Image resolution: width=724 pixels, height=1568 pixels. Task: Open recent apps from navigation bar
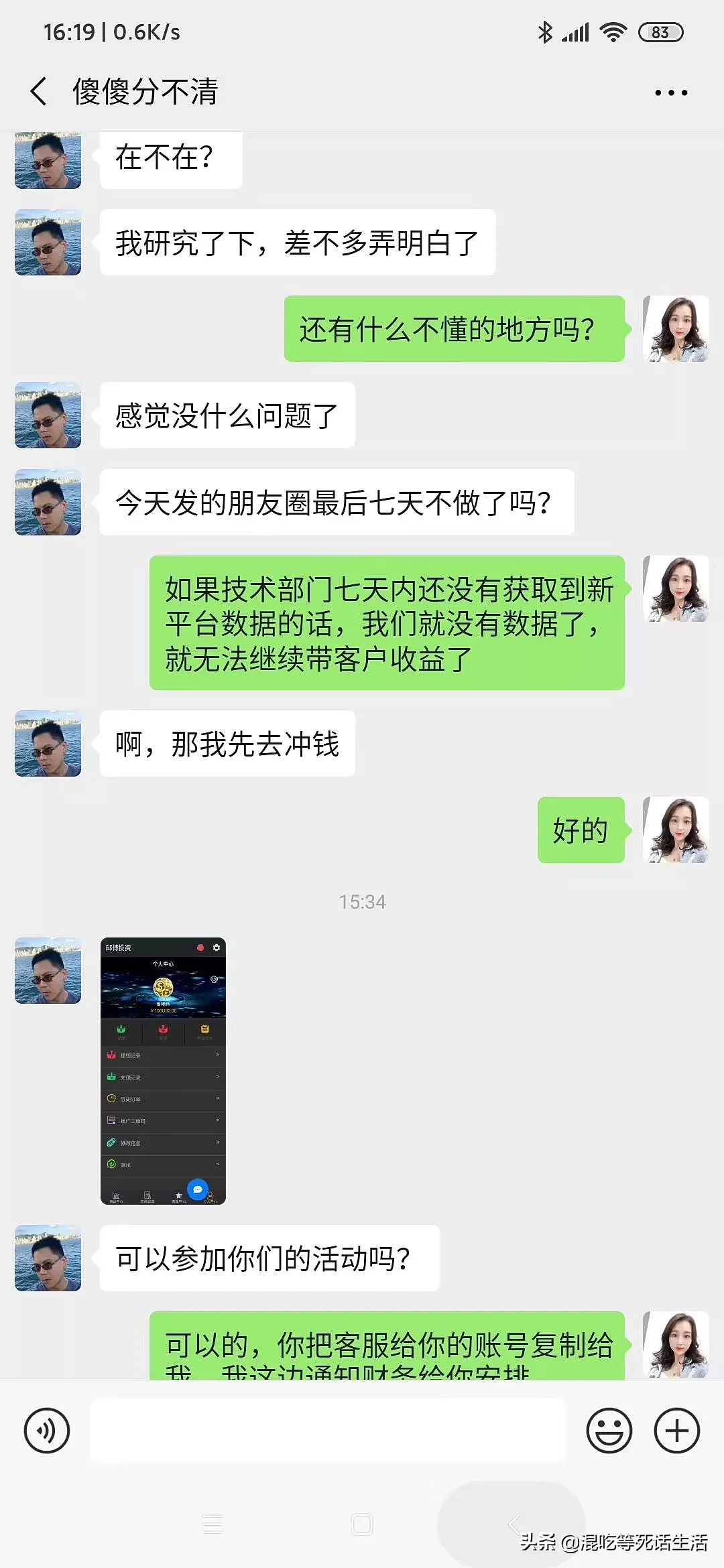[x=213, y=1524]
